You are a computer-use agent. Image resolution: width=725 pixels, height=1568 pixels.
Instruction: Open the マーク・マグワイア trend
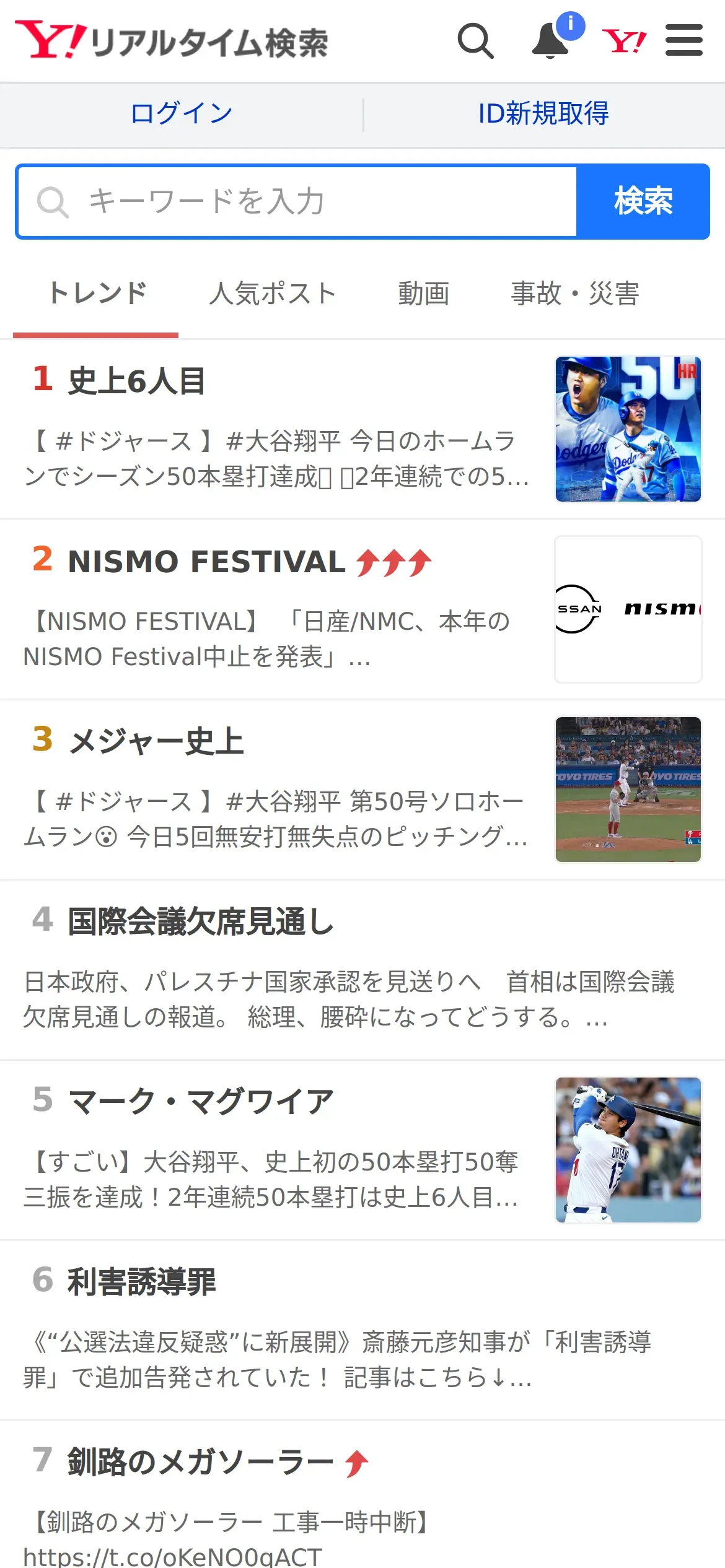[x=201, y=1102]
